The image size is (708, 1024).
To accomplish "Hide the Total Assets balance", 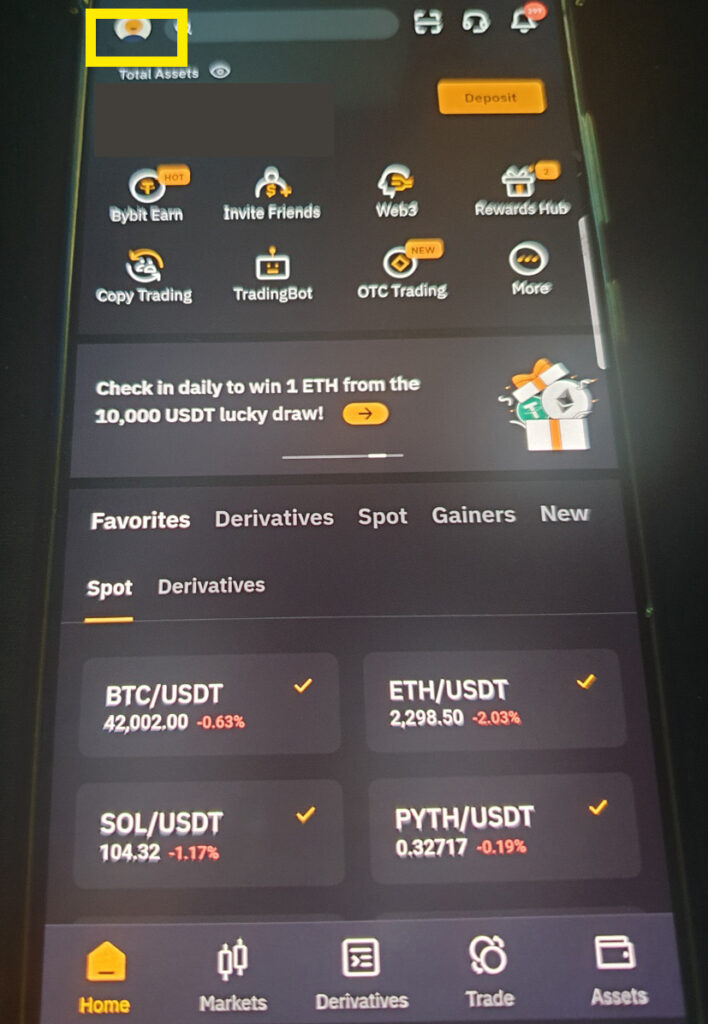I will 220,71.
